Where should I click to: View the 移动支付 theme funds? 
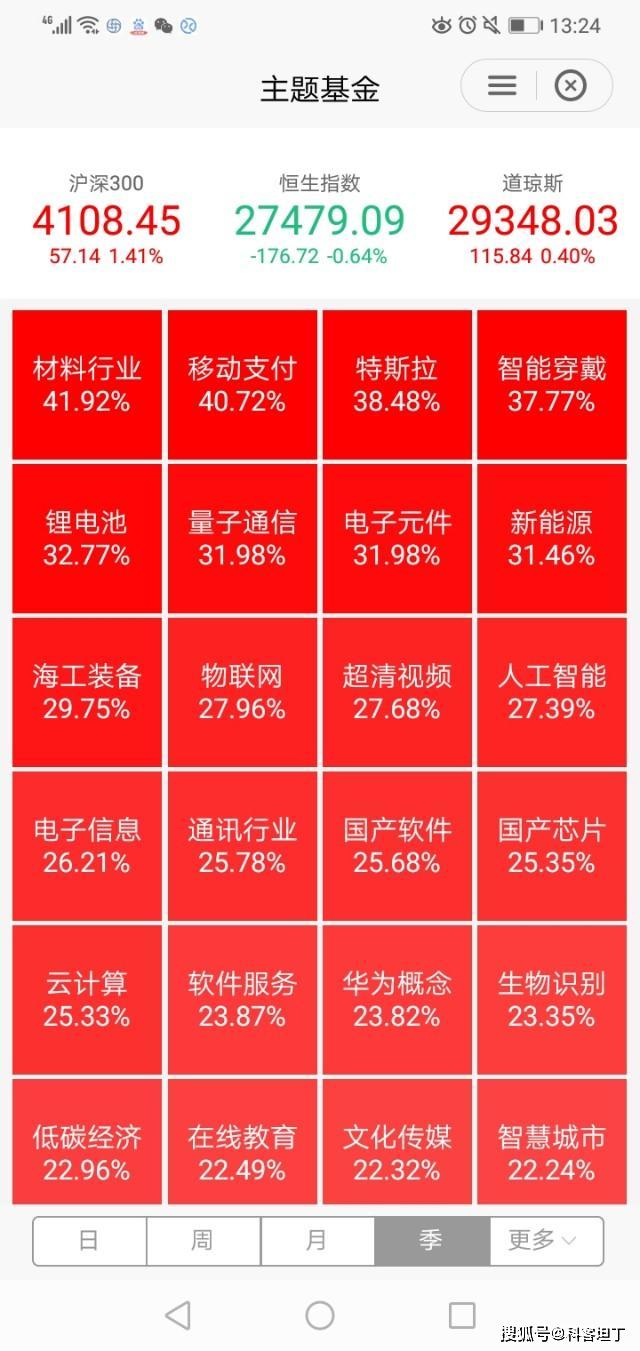pos(242,385)
